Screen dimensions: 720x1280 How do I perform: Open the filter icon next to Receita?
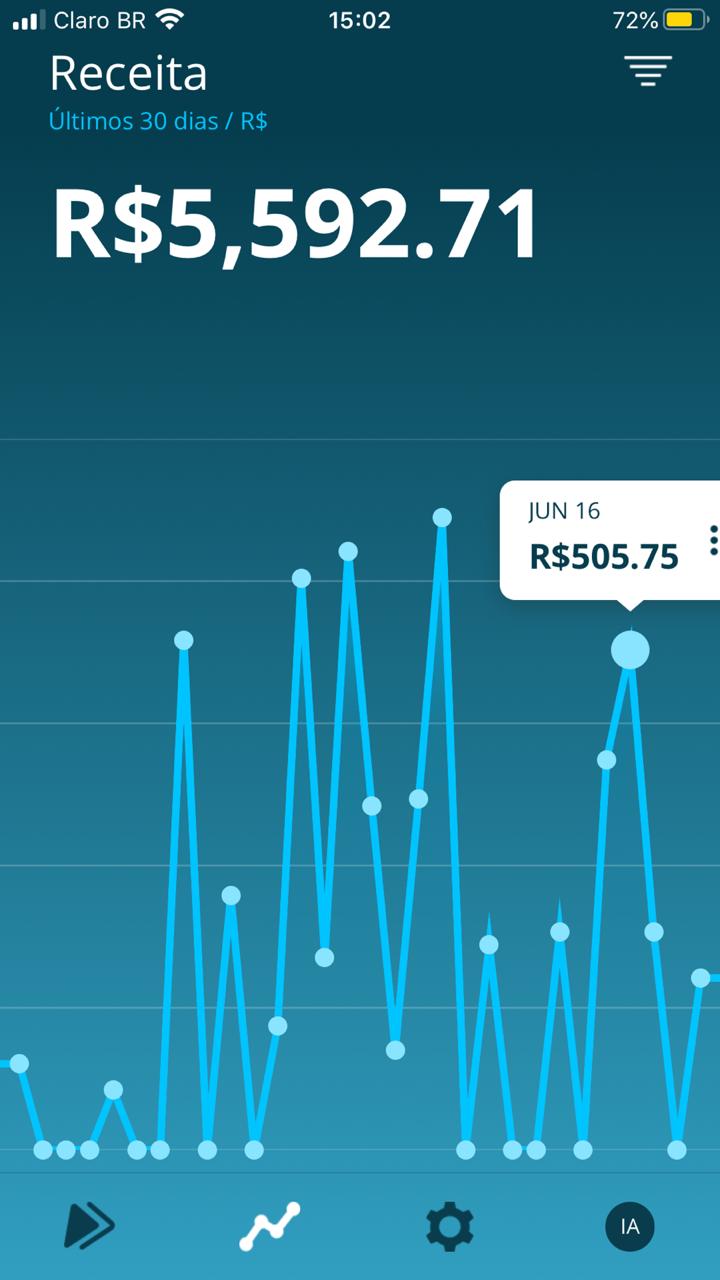(x=648, y=71)
